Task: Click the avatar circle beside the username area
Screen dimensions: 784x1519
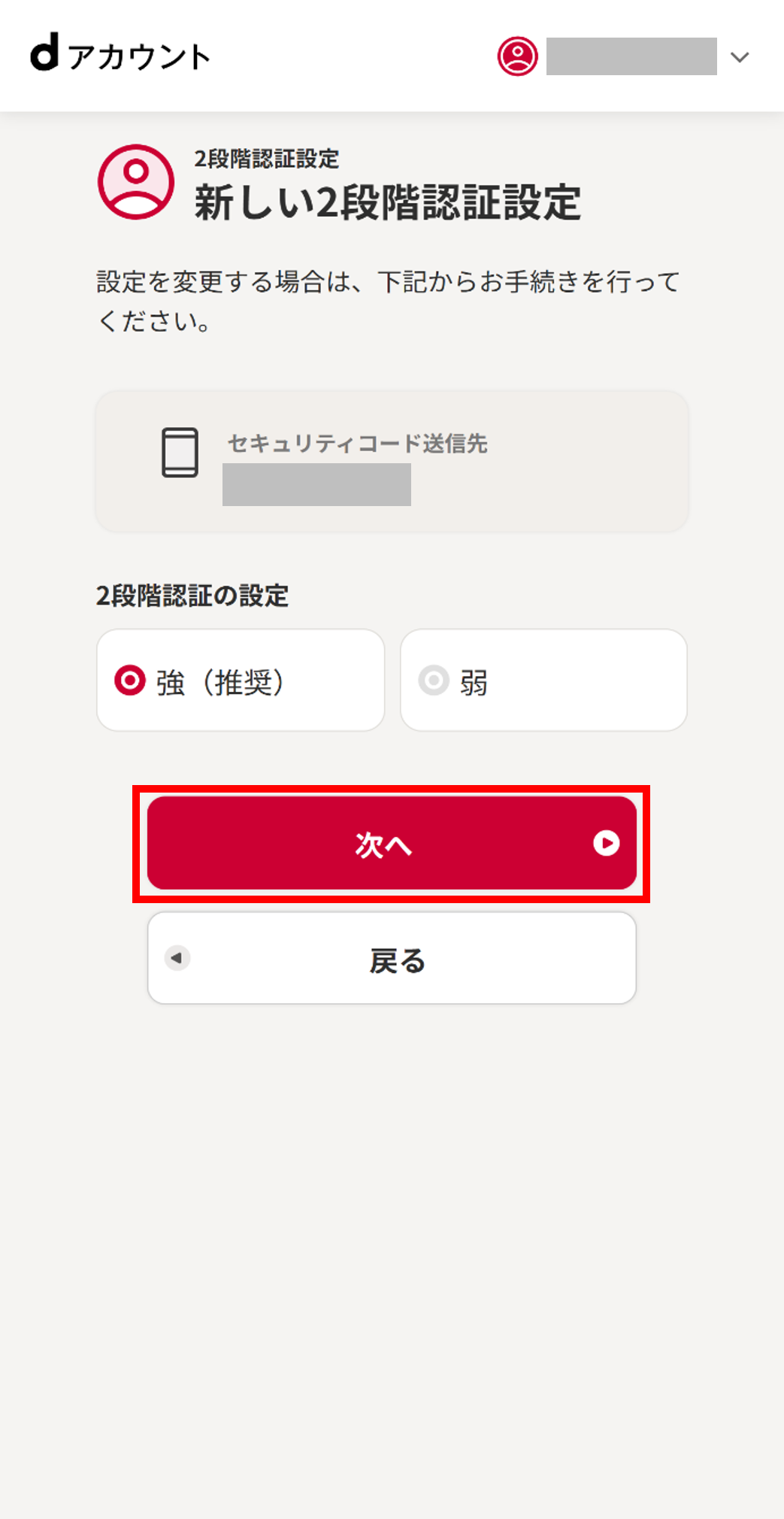Action: click(x=518, y=56)
